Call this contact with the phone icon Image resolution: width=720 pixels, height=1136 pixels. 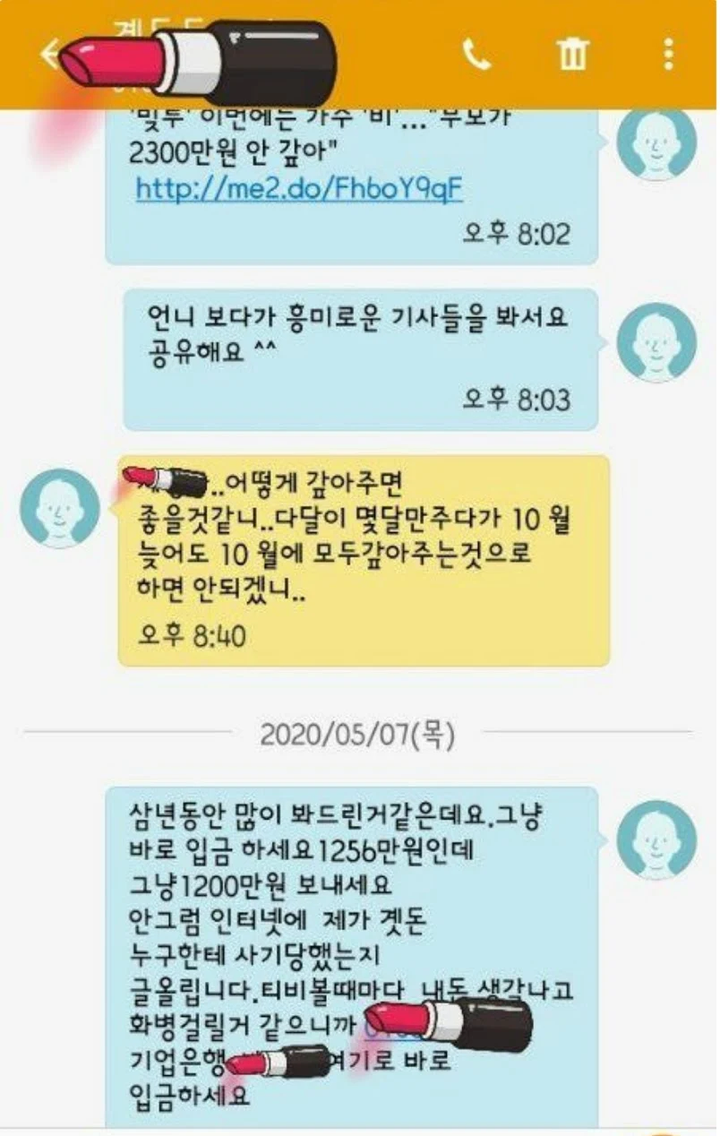pyautogui.click(x=477, y=55)
